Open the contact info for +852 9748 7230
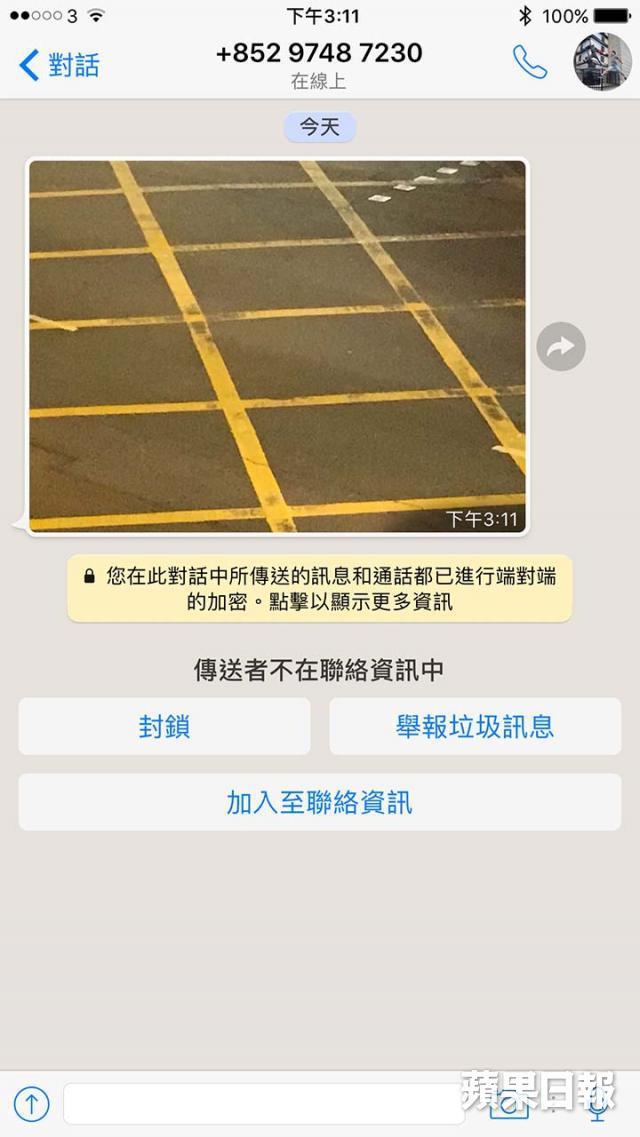The height and width of the screenshot is (1137, 640). 319,64
